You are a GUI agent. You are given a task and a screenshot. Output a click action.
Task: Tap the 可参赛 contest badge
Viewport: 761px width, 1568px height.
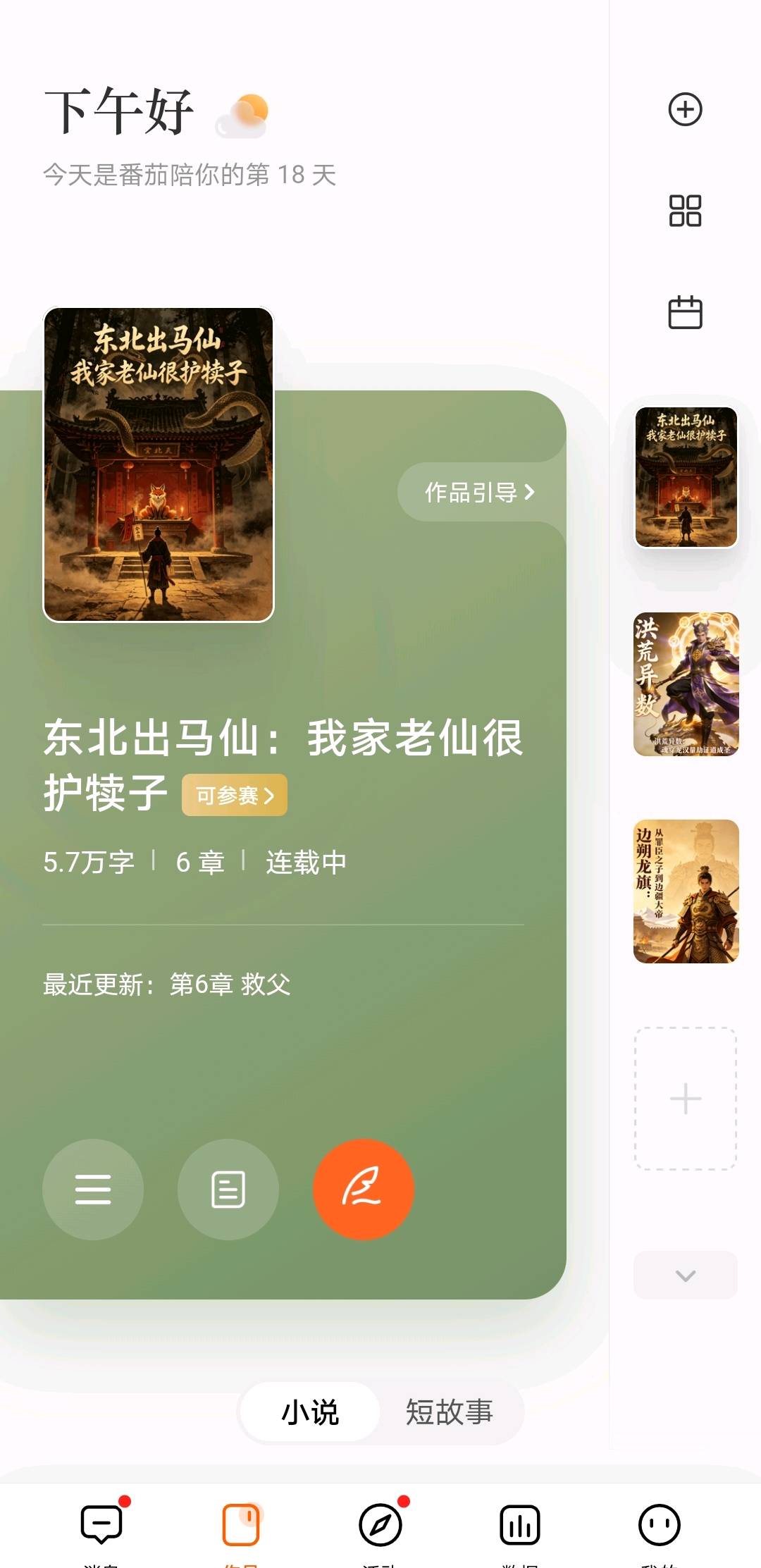(x=234, y=796)
